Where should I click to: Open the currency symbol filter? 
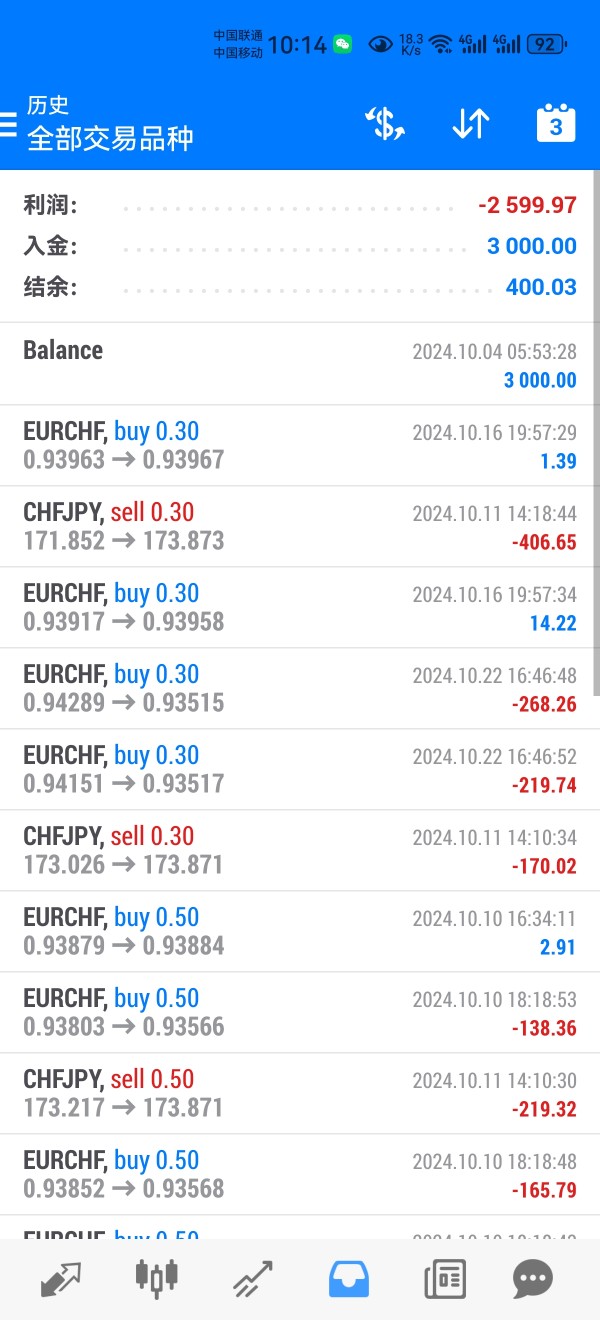[x=385, y=124]
